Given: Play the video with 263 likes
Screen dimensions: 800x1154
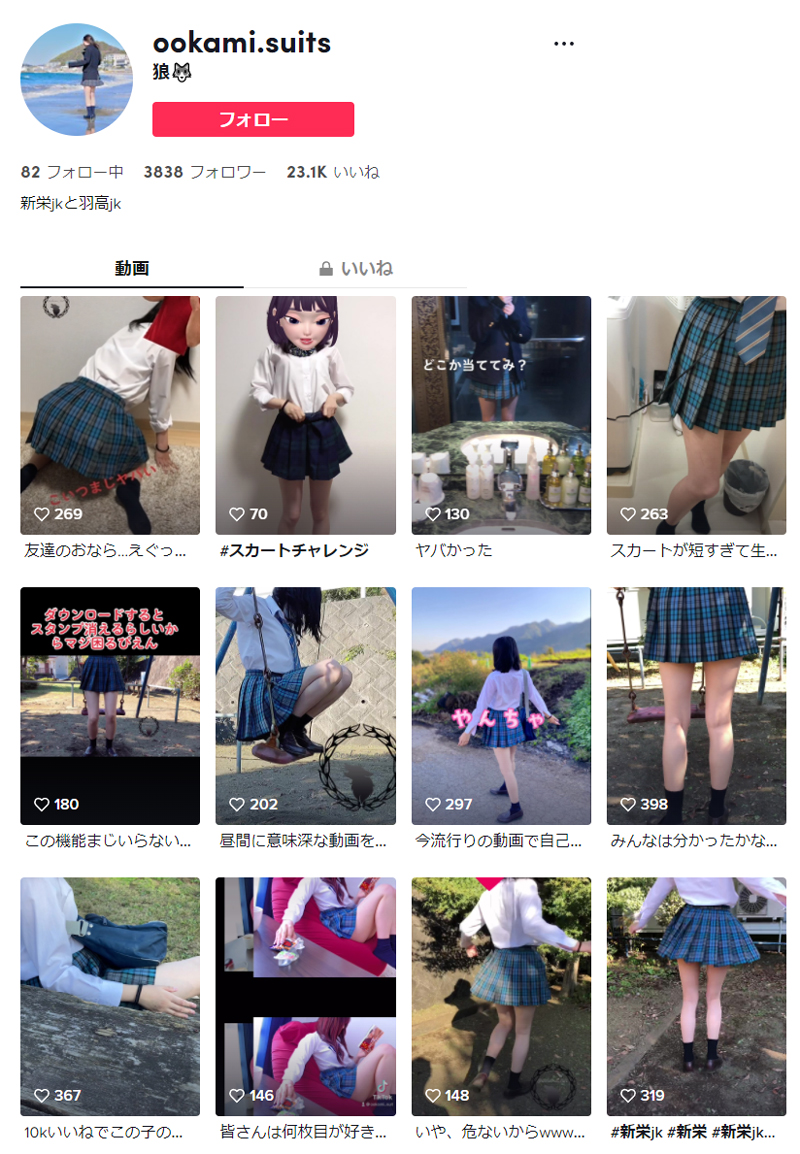Looking at the screenshot, I should click(x=696, y=415).
